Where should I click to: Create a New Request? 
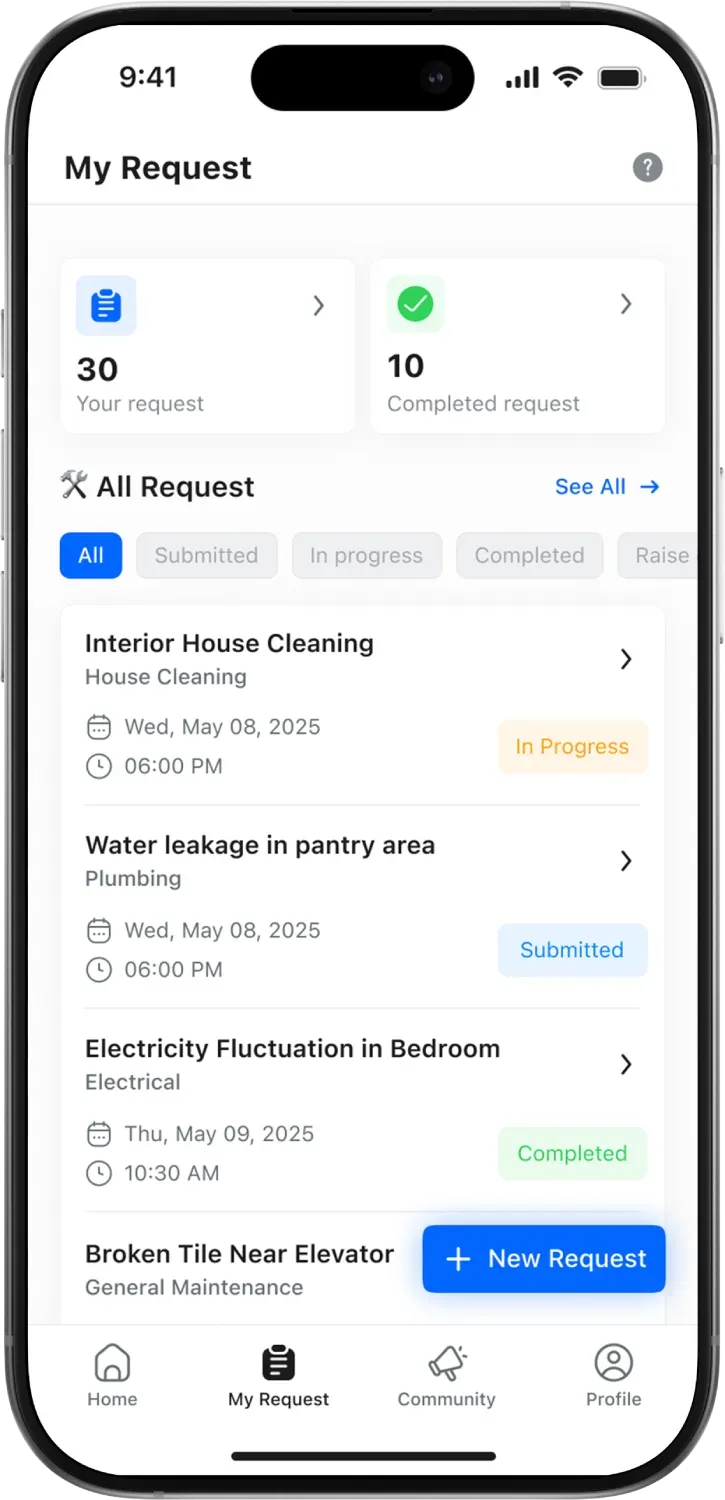[x=544, y=1259]
